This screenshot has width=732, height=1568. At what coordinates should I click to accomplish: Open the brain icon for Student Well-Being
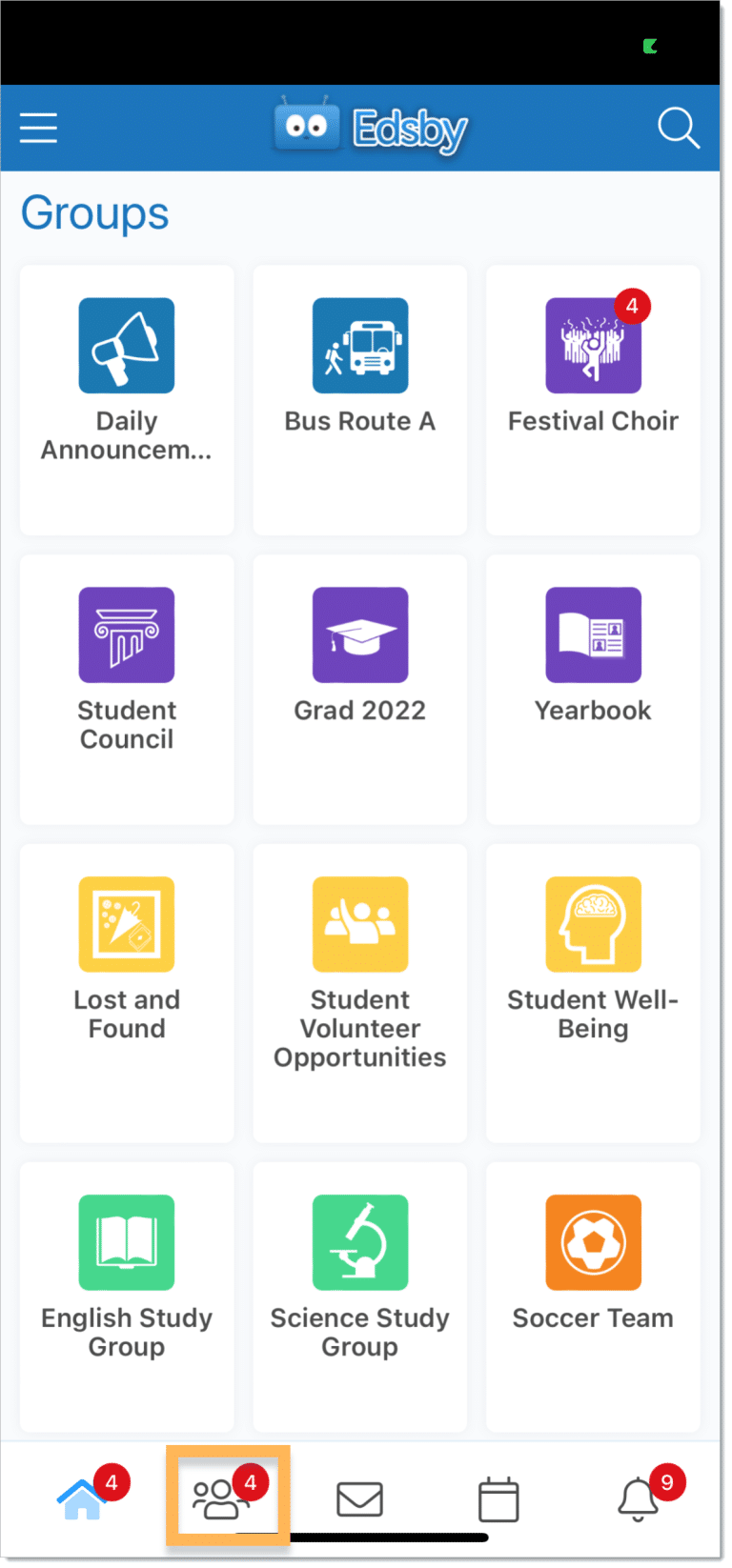click(x=593, y=924)
